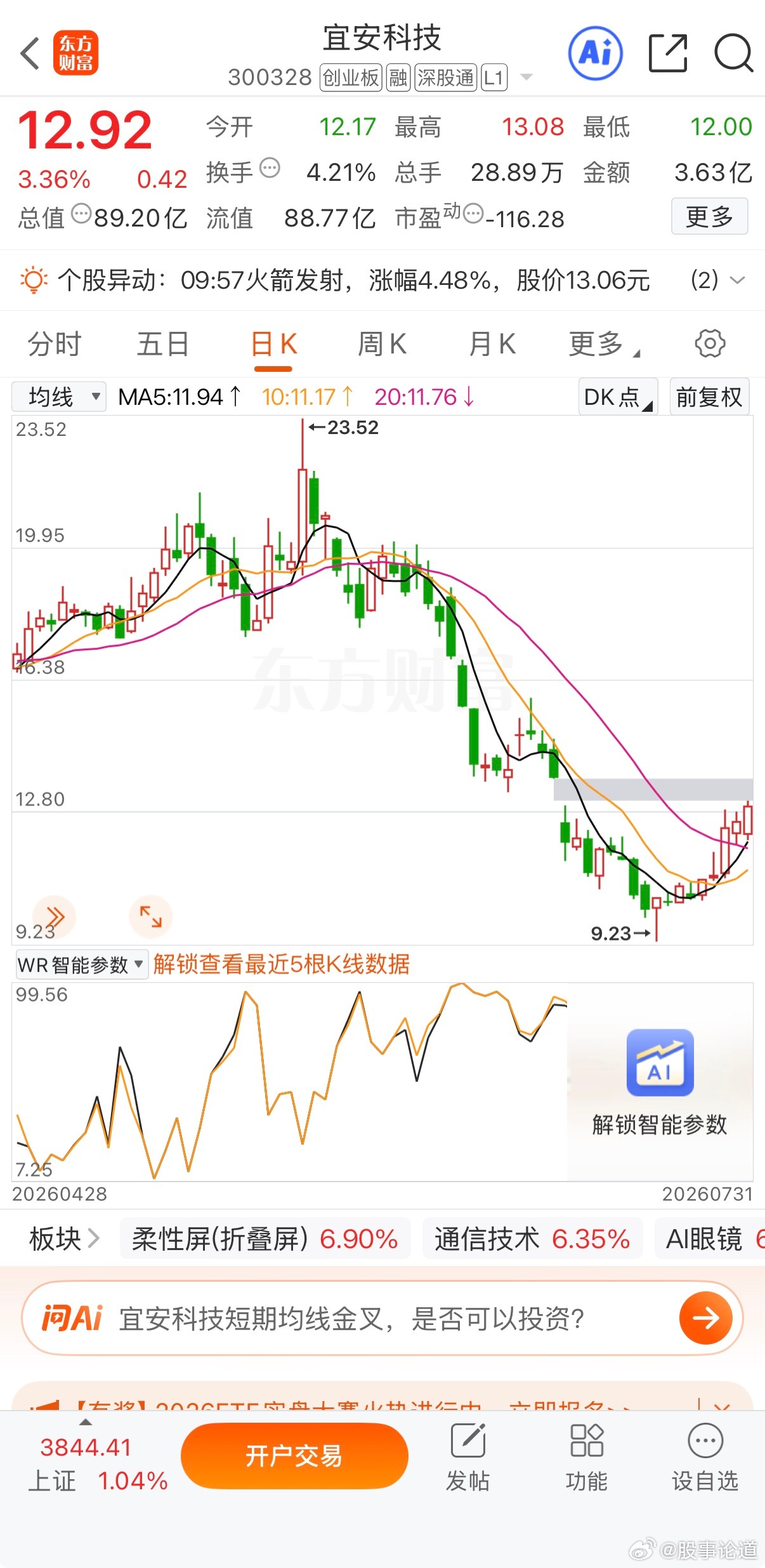Image resolution: width=765 pixels, height=1568 pixels.
Task: Open the 均线 indicator dropdown
Action: [x=59, y=397]
